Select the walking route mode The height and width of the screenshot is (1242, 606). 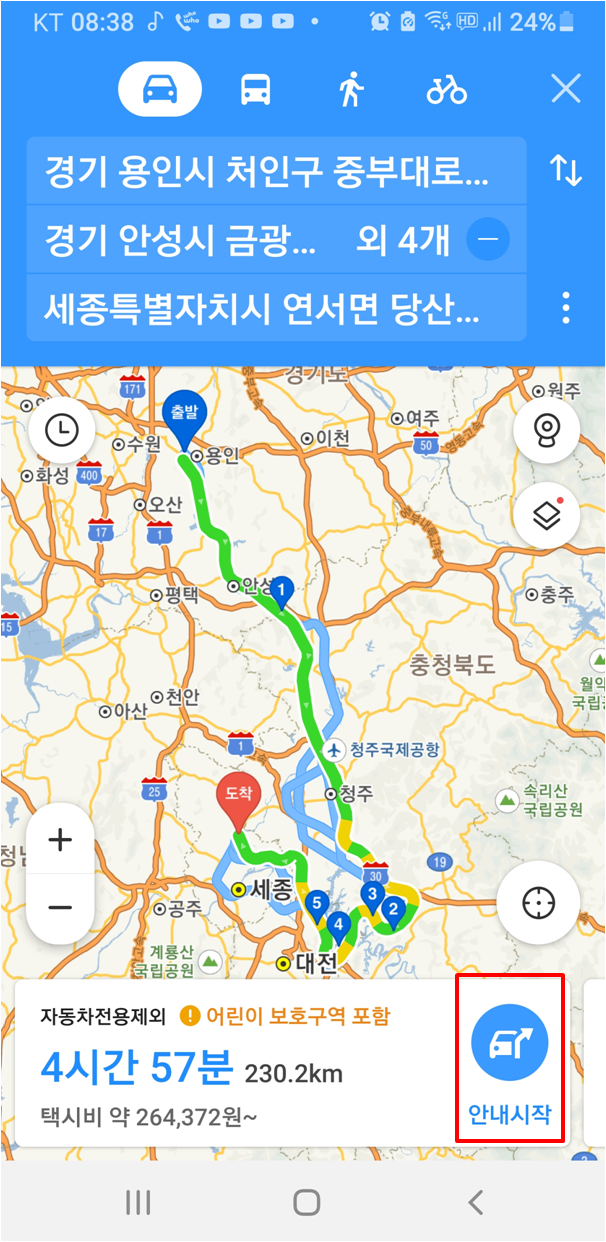point(350,90)
